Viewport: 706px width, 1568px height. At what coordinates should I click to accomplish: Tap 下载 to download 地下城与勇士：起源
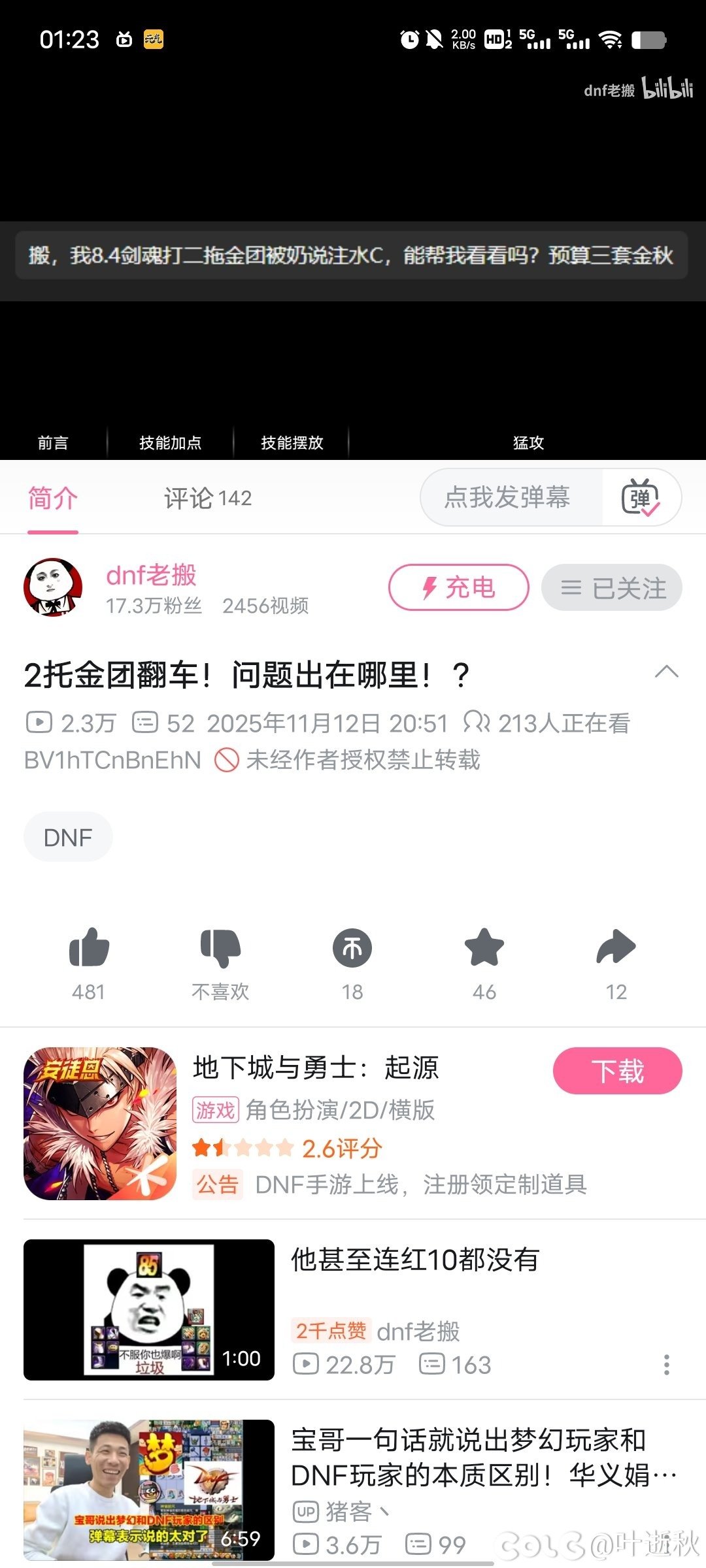pos(616,1070)
